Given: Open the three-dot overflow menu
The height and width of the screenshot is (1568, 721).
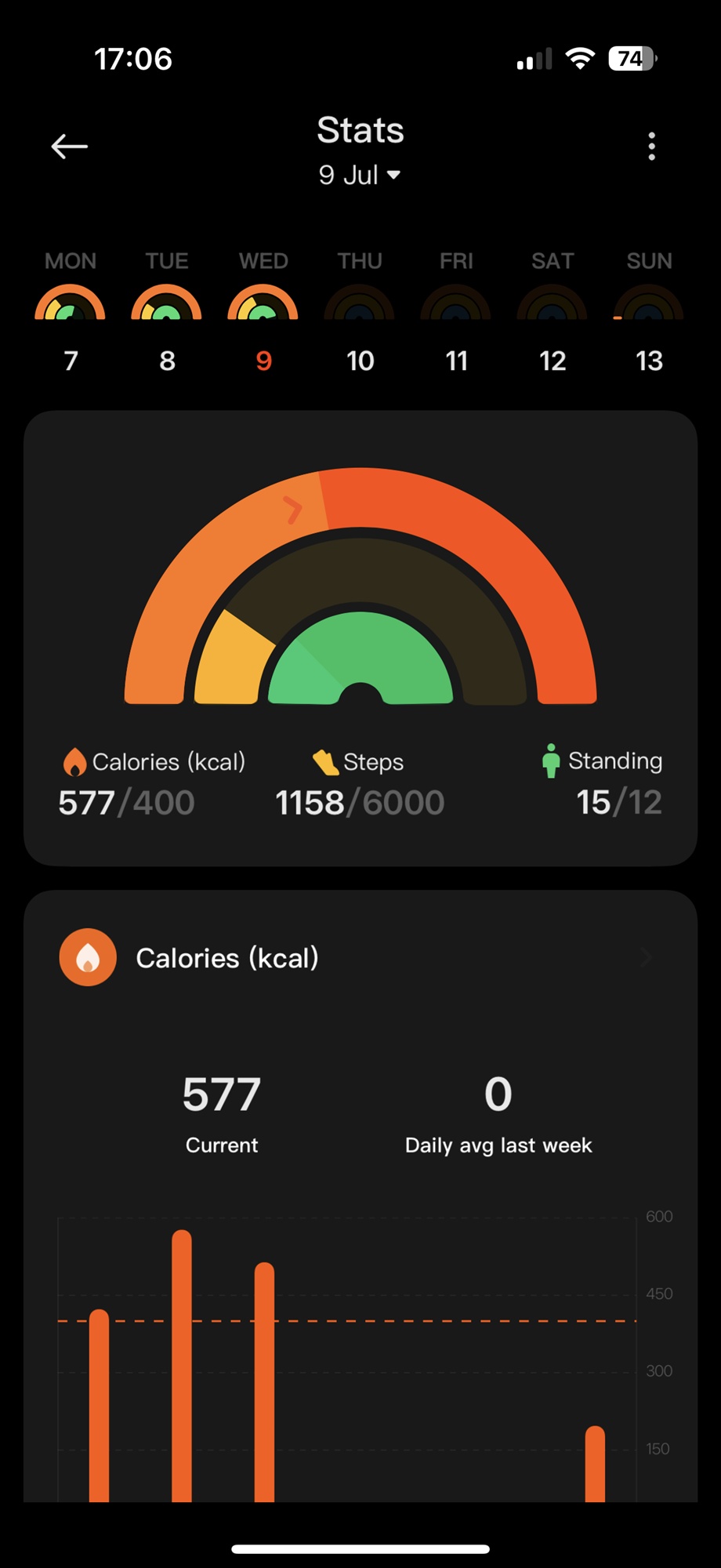Looking at the screenshot, I should coord(651,146).
